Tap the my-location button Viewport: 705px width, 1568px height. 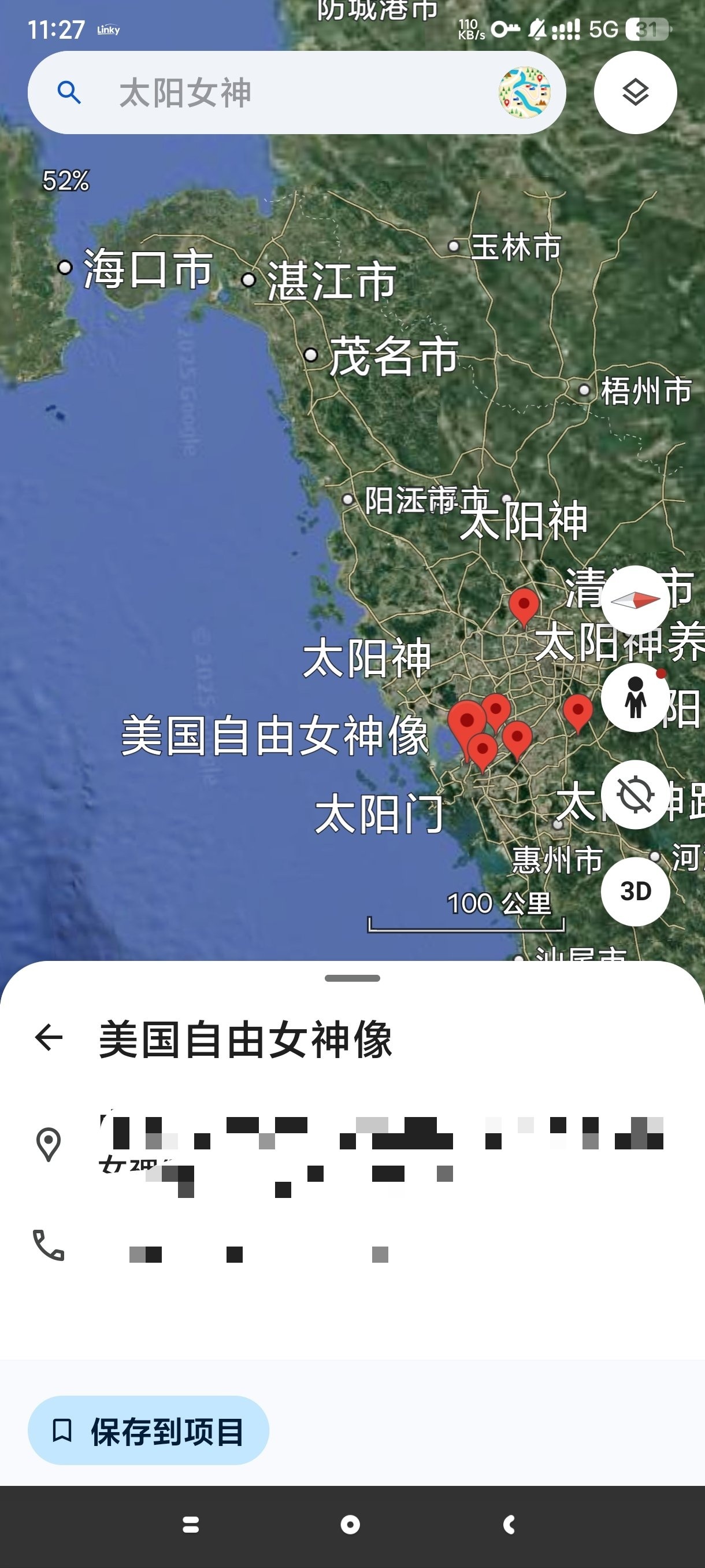point(635,794)
